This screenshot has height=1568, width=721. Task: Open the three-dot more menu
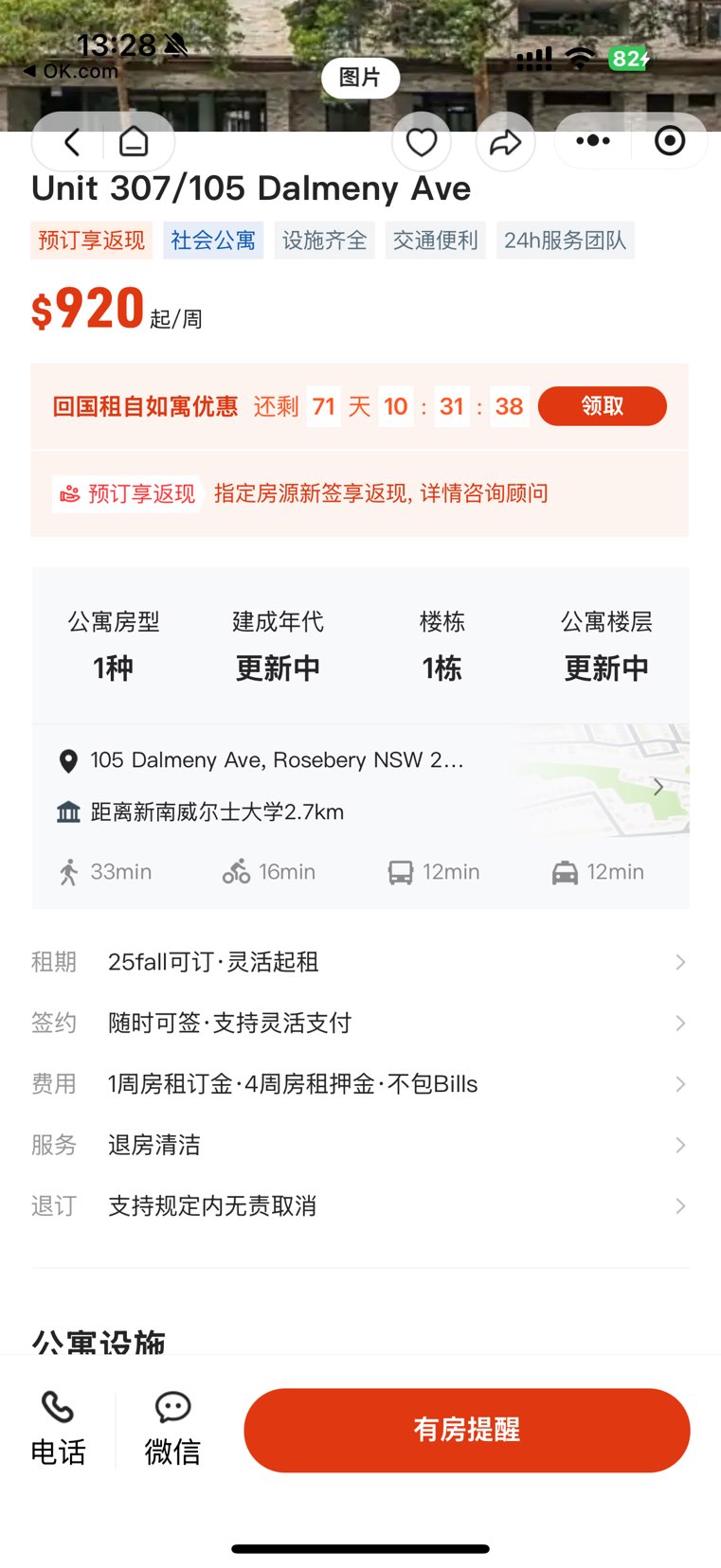tap(593, 141)
